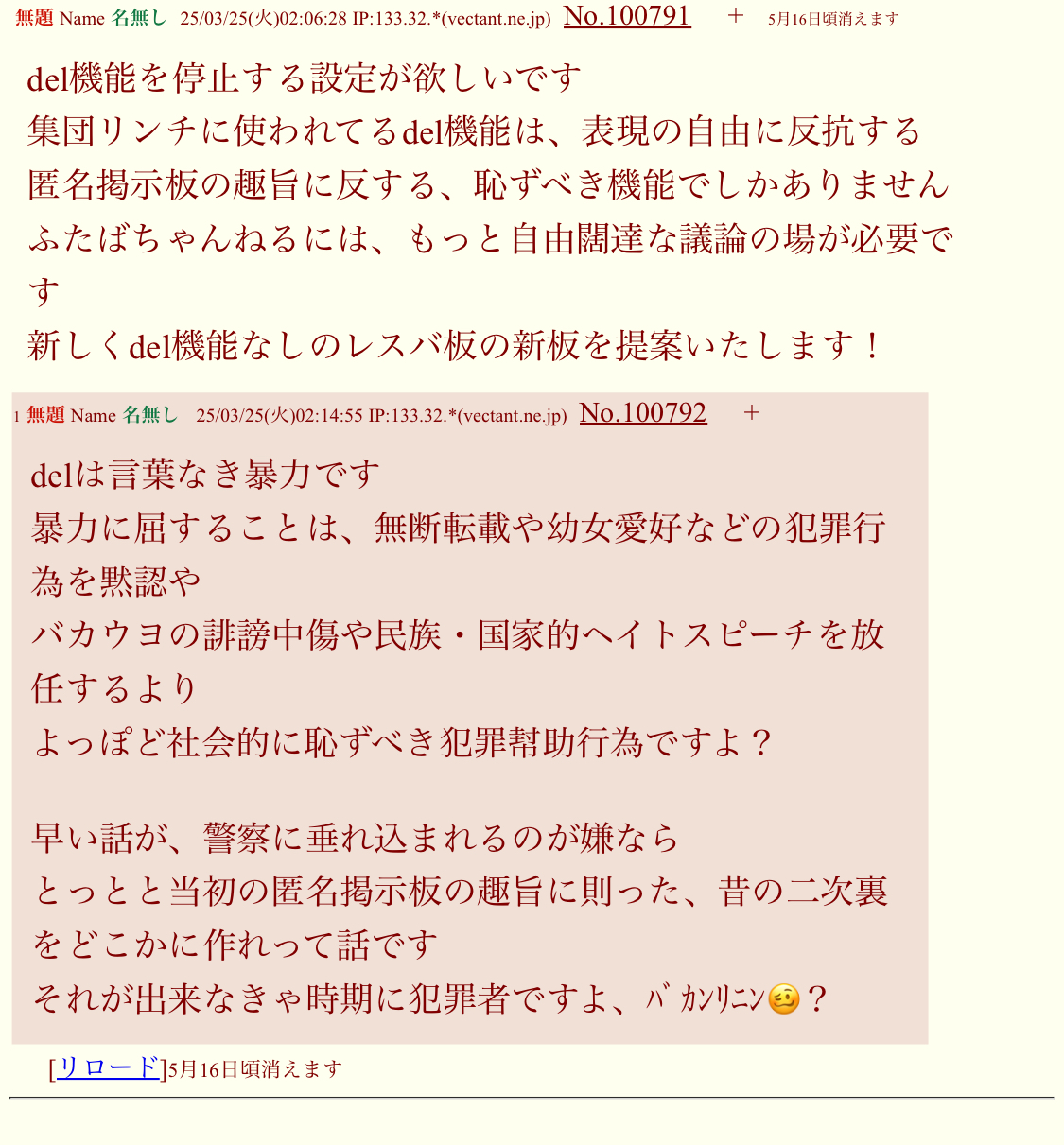Open reply number No.100792 link
Viewport: 1064px width, 1145px height.
click(642, 413)
